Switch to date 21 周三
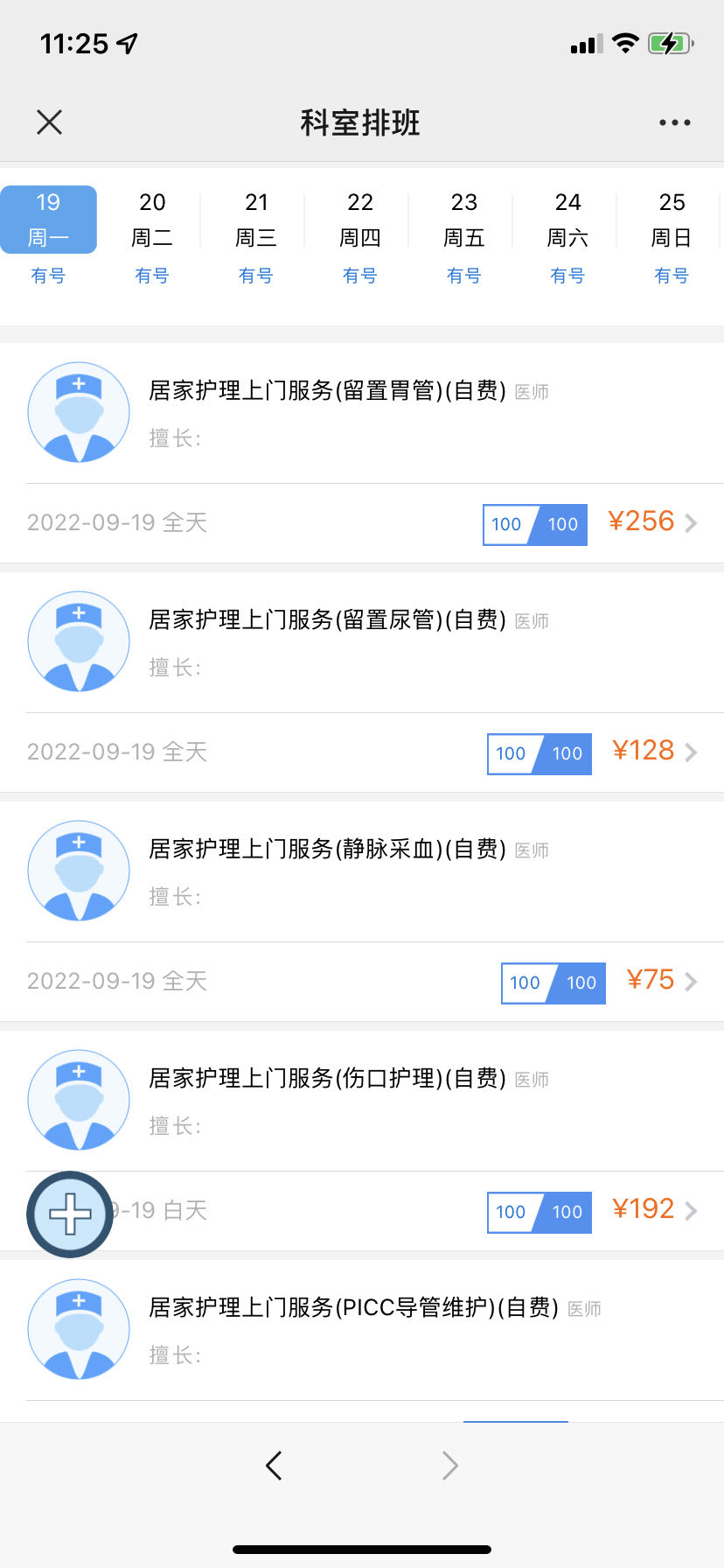 [x=256, y=220]
